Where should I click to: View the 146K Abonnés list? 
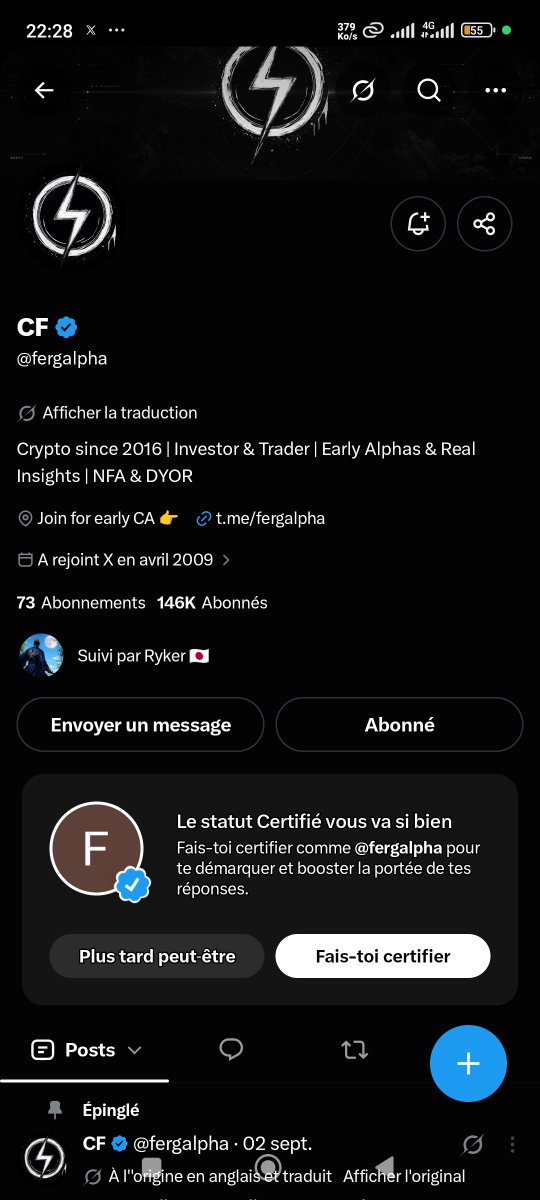(212, 603)
